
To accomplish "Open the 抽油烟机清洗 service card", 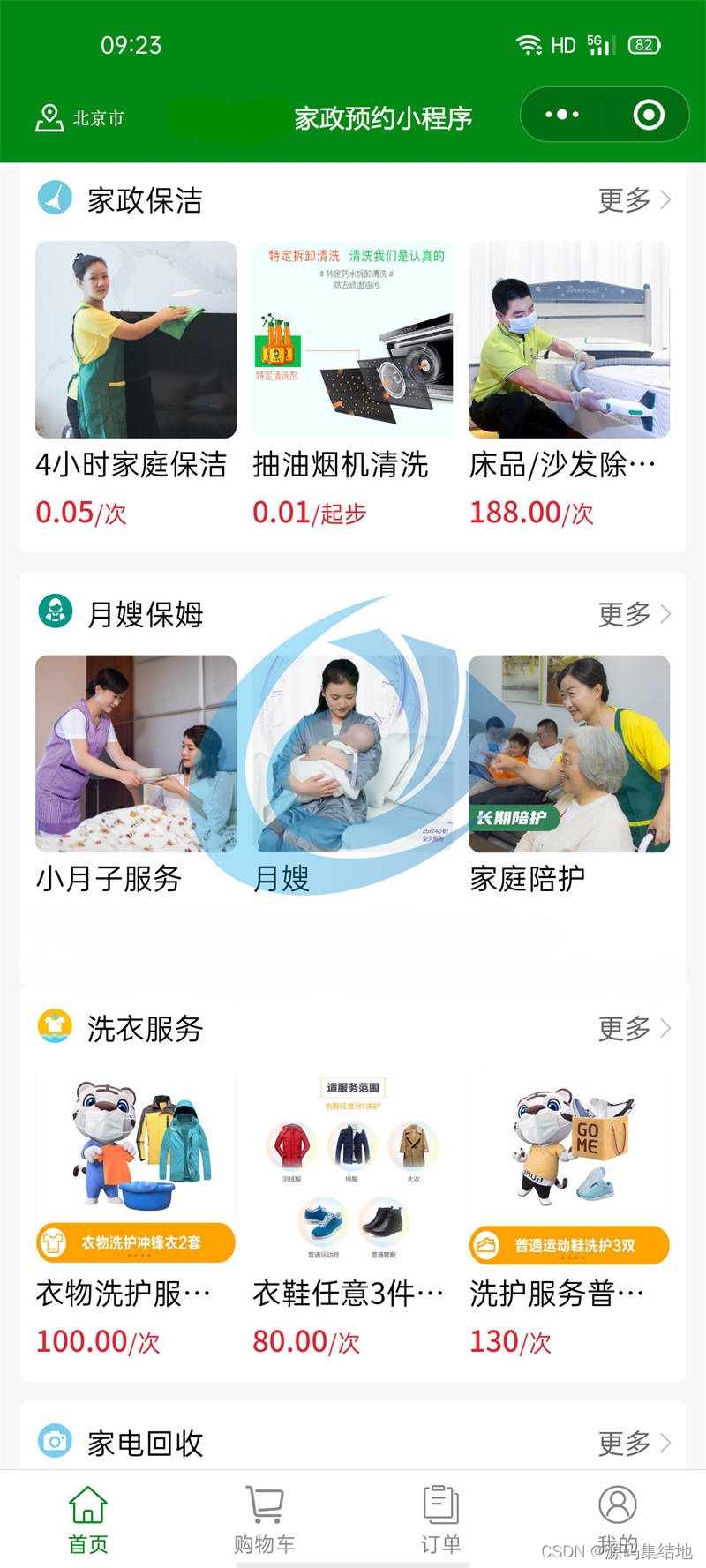I will [x=352, y=384].
